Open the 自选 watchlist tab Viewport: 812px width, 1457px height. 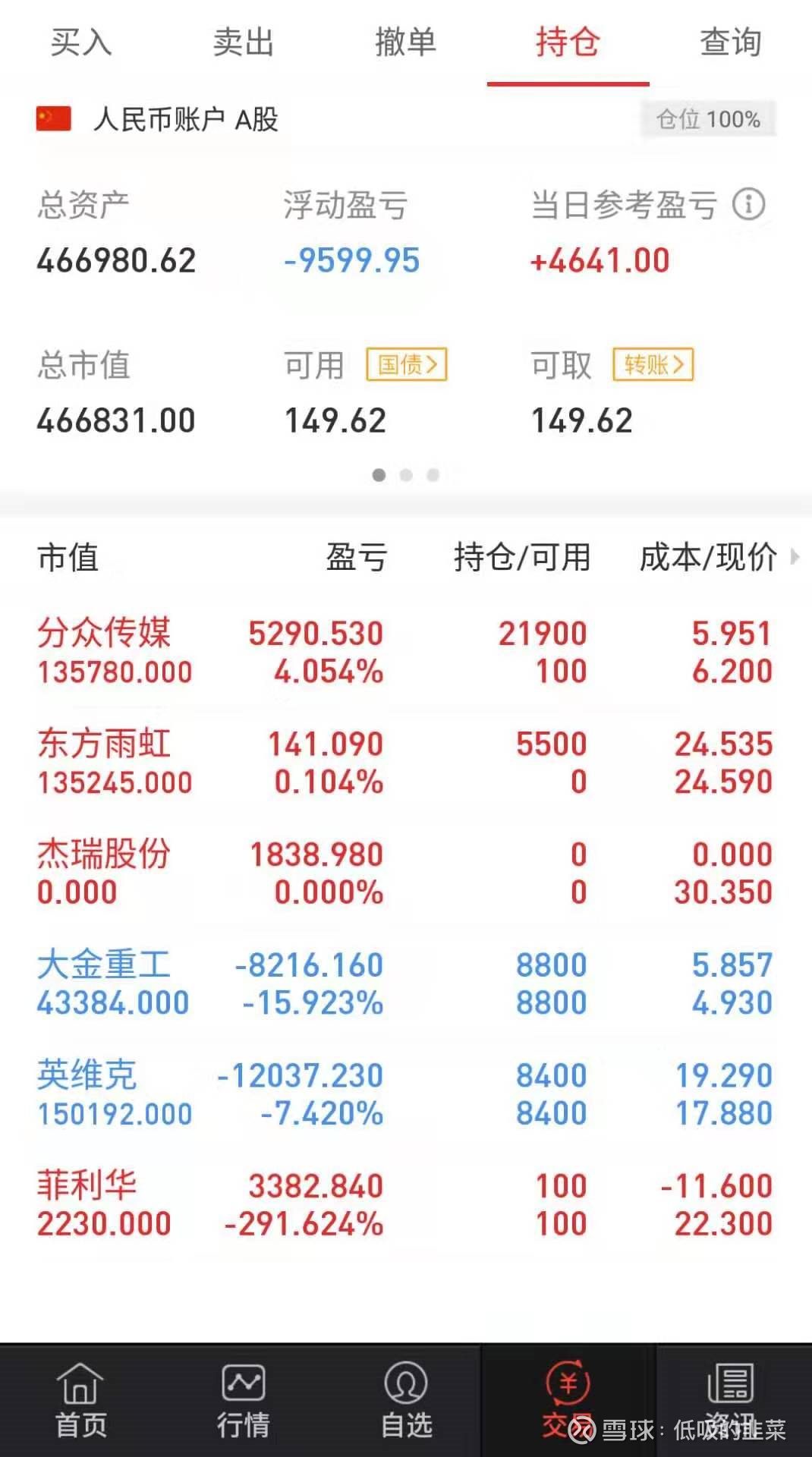406,1401
